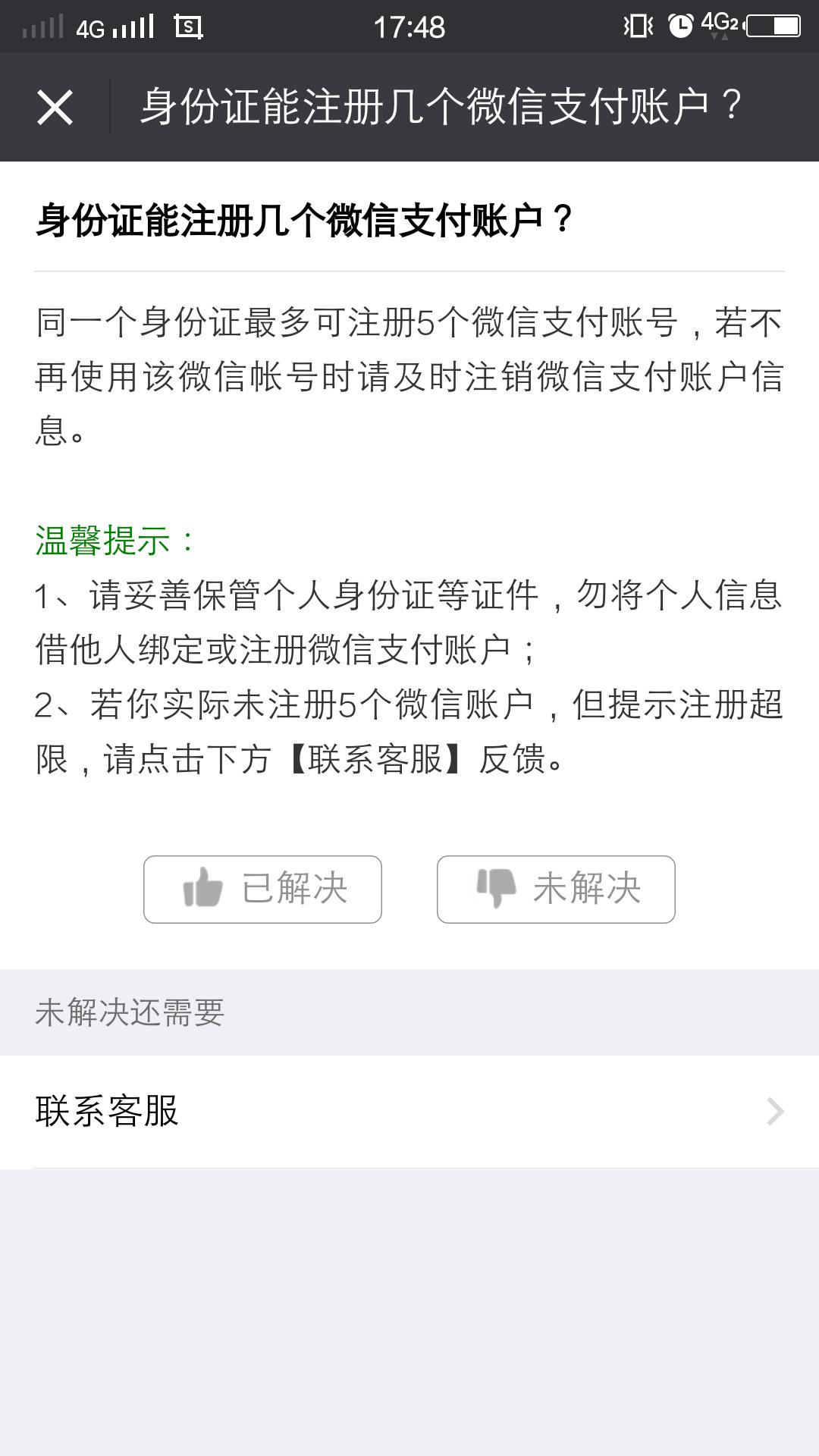819x1456 pixels.
Task: Select the article heading below the header bar
Action: tap(303, 220)
